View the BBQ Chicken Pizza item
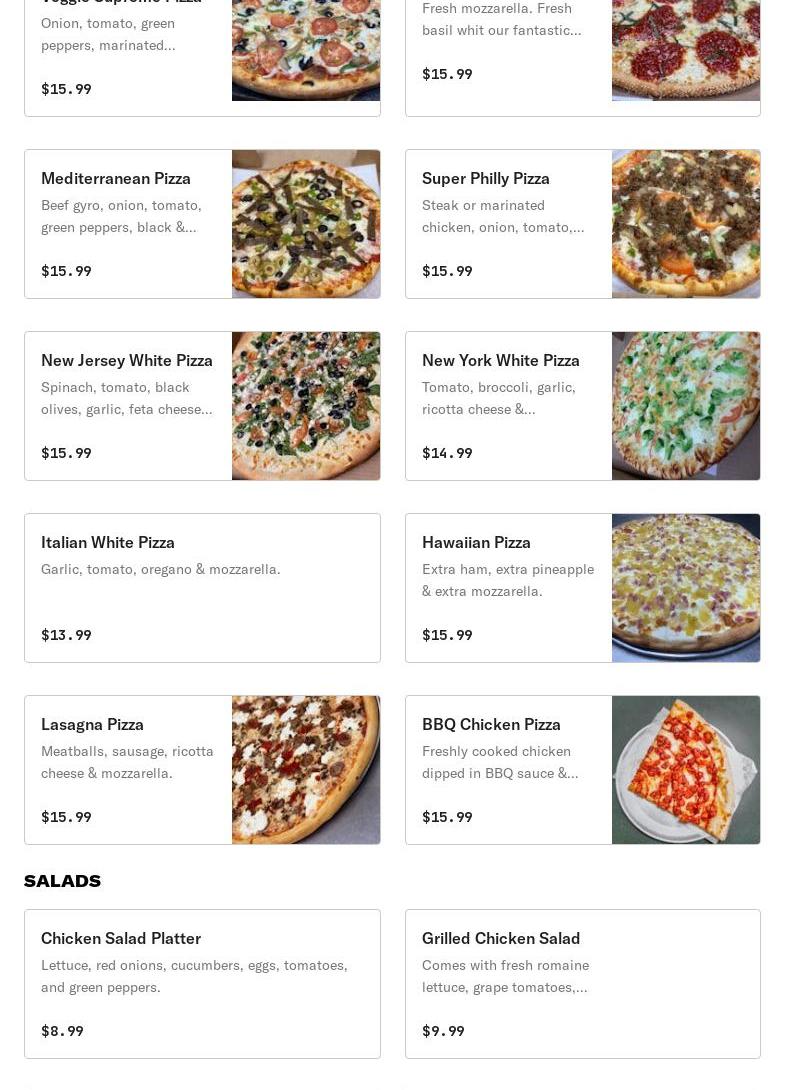785x1090 pixels. [x=582, y=770]
